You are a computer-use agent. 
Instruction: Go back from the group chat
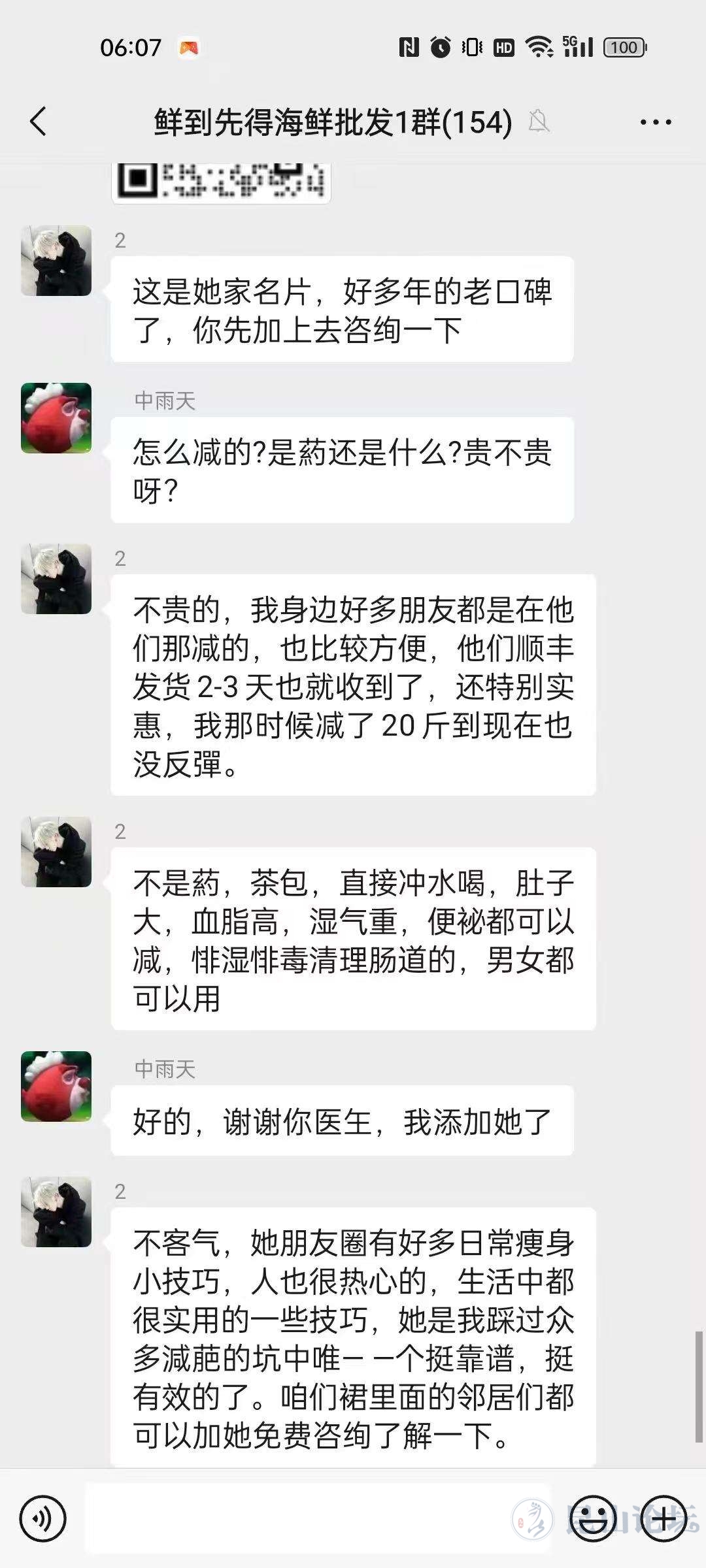coord(39,122)
